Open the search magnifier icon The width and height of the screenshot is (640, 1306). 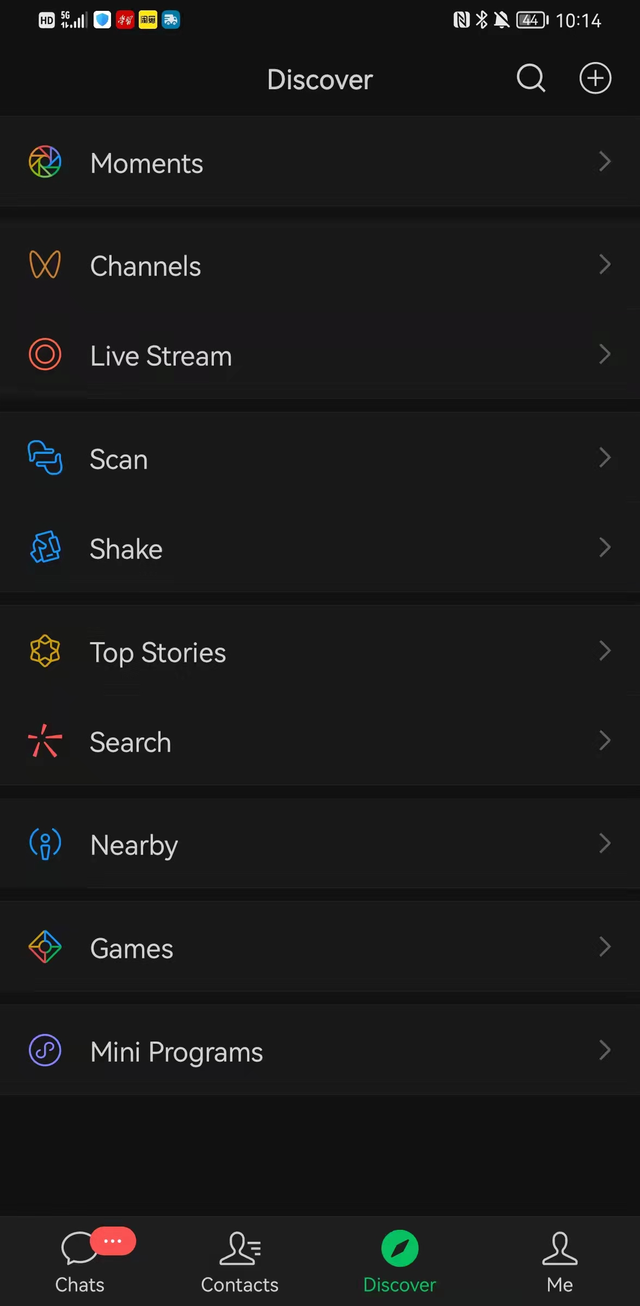point(531,79)
